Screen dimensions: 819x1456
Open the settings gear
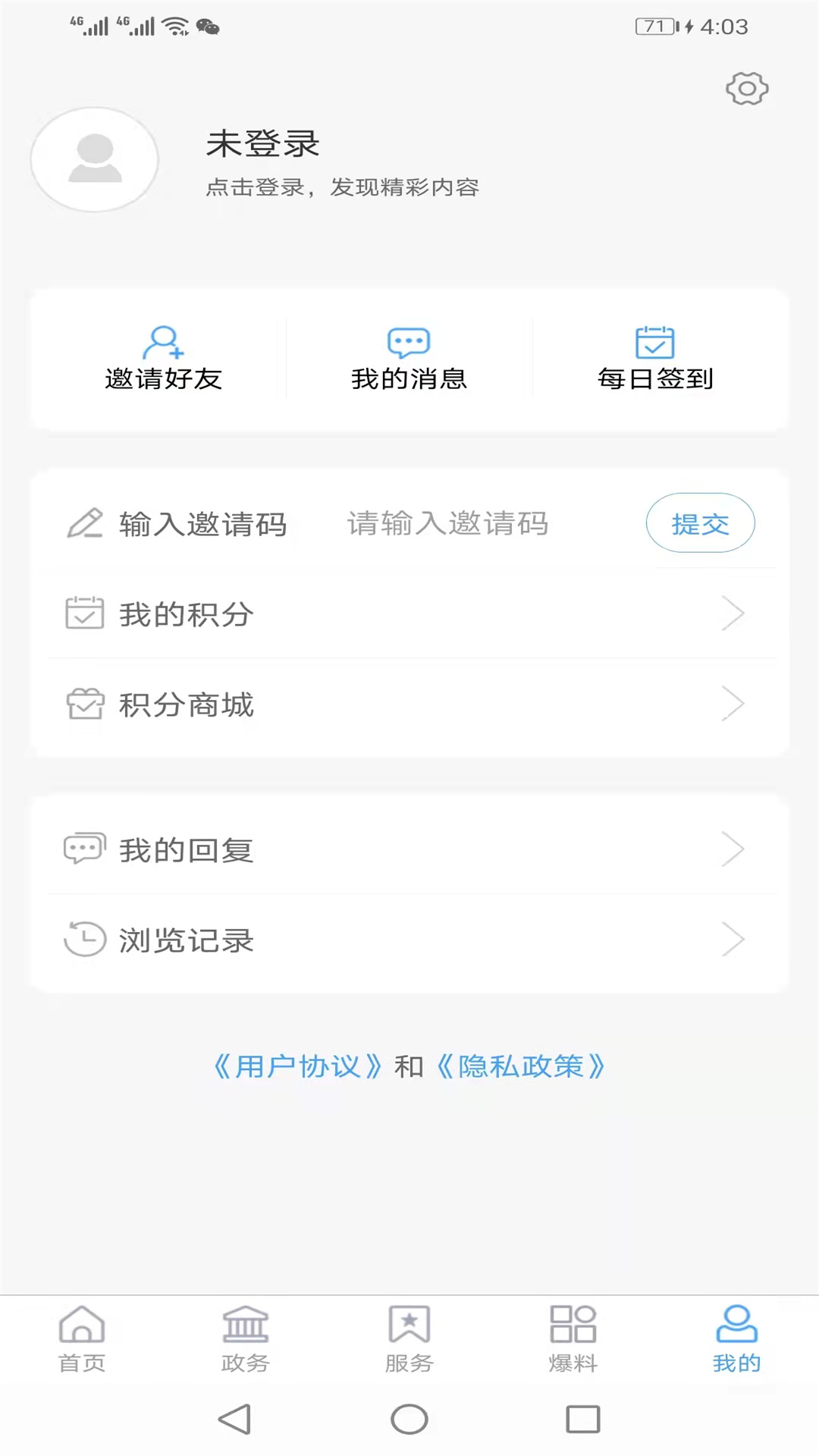coord(747,87)
